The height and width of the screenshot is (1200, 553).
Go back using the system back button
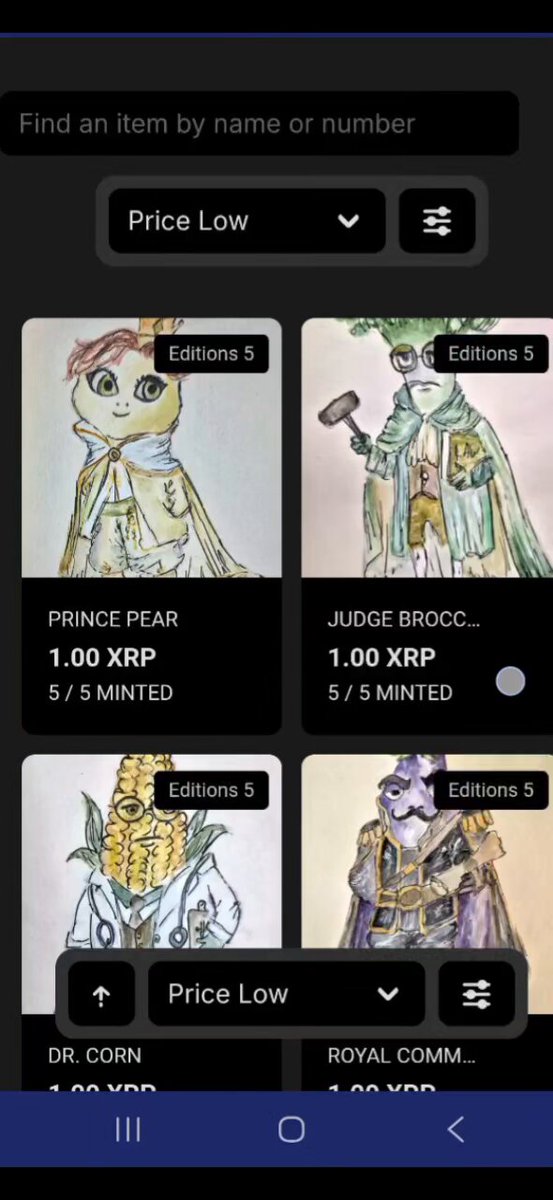(x=455, y=1129)
